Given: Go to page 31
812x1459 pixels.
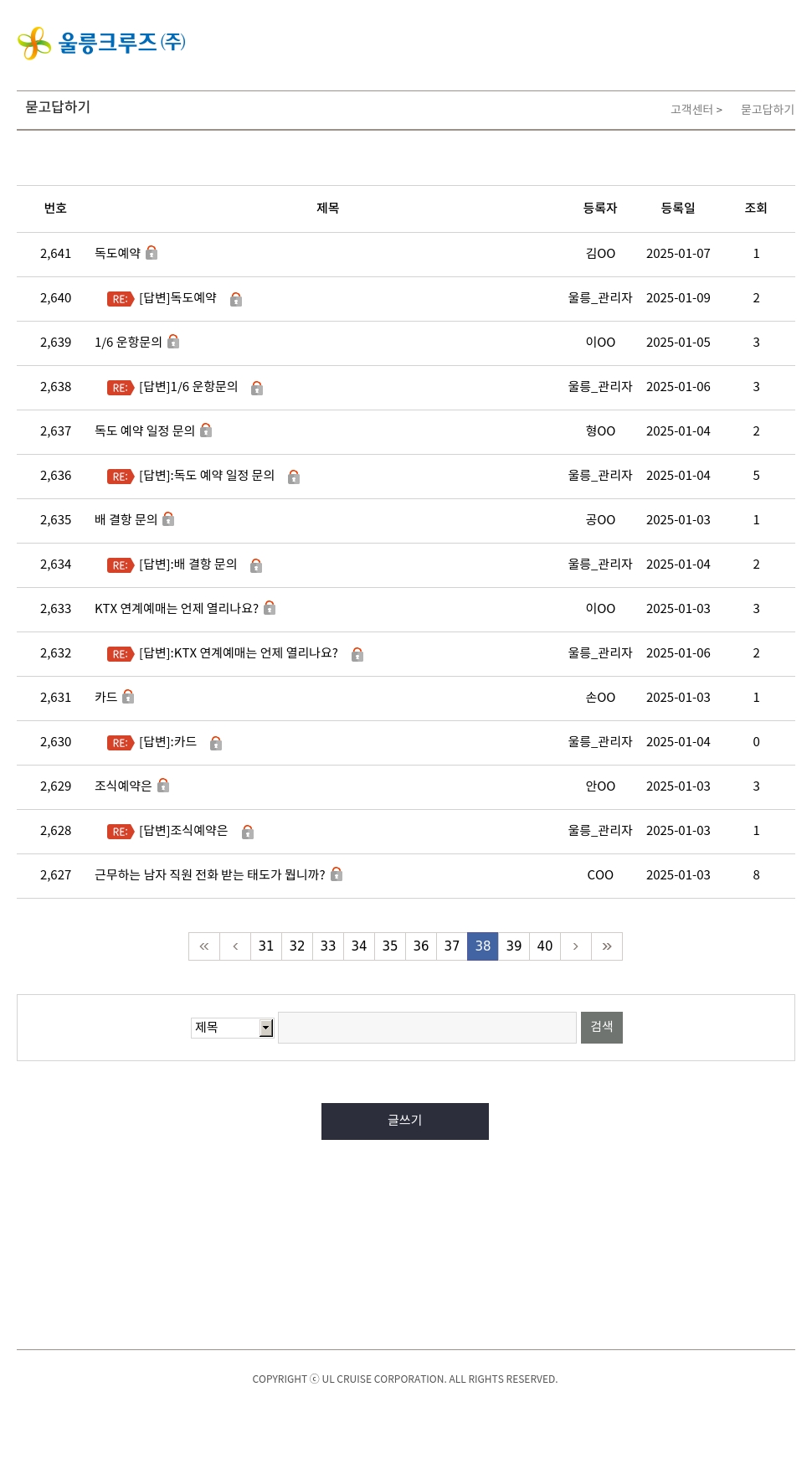Looking at the screenshot, I should [266, 946].
